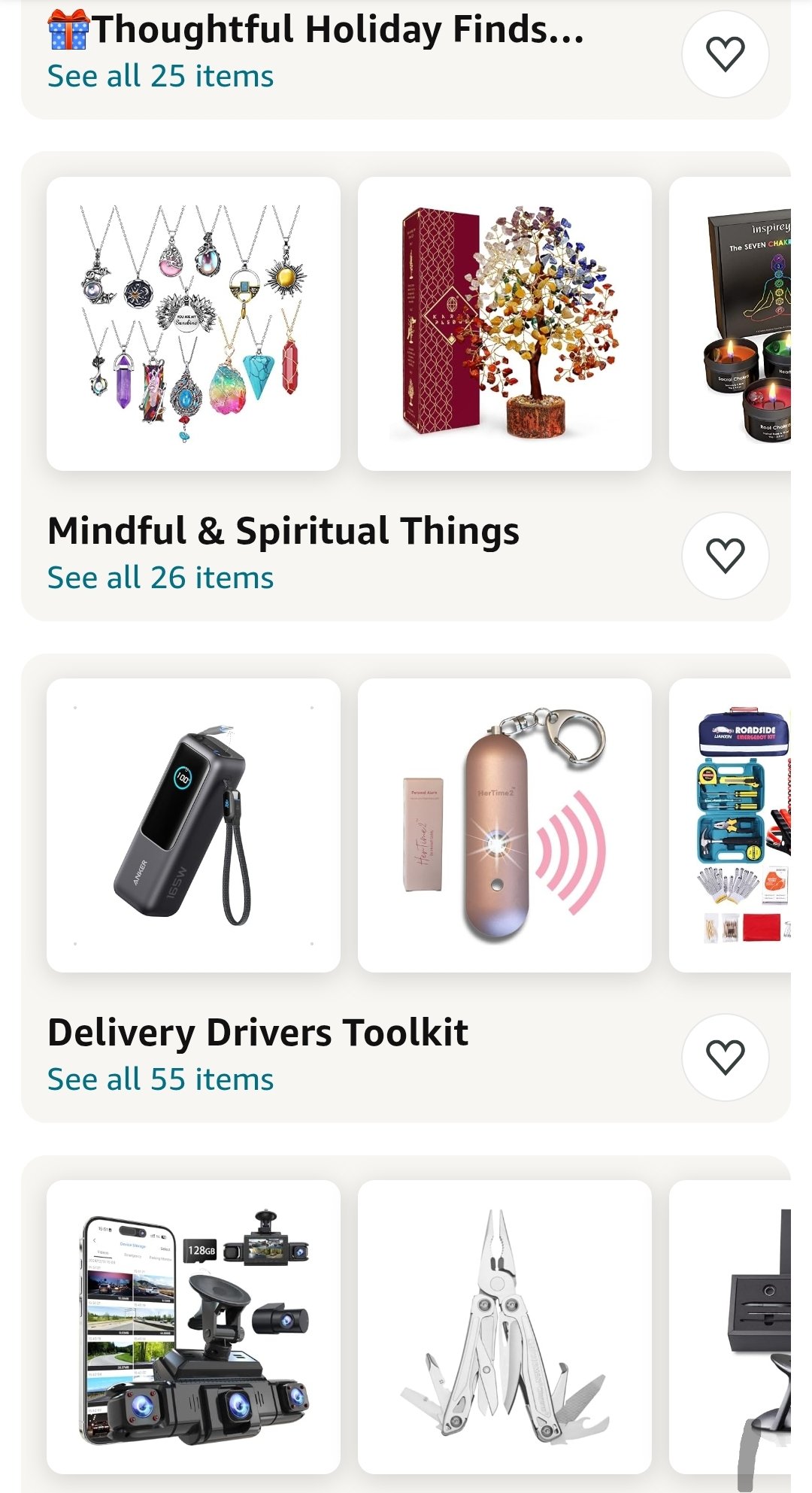Favorite the Mindful & Spiritual Things list
Viewport: 812px width, 1493px height.
tap(725, 556)
